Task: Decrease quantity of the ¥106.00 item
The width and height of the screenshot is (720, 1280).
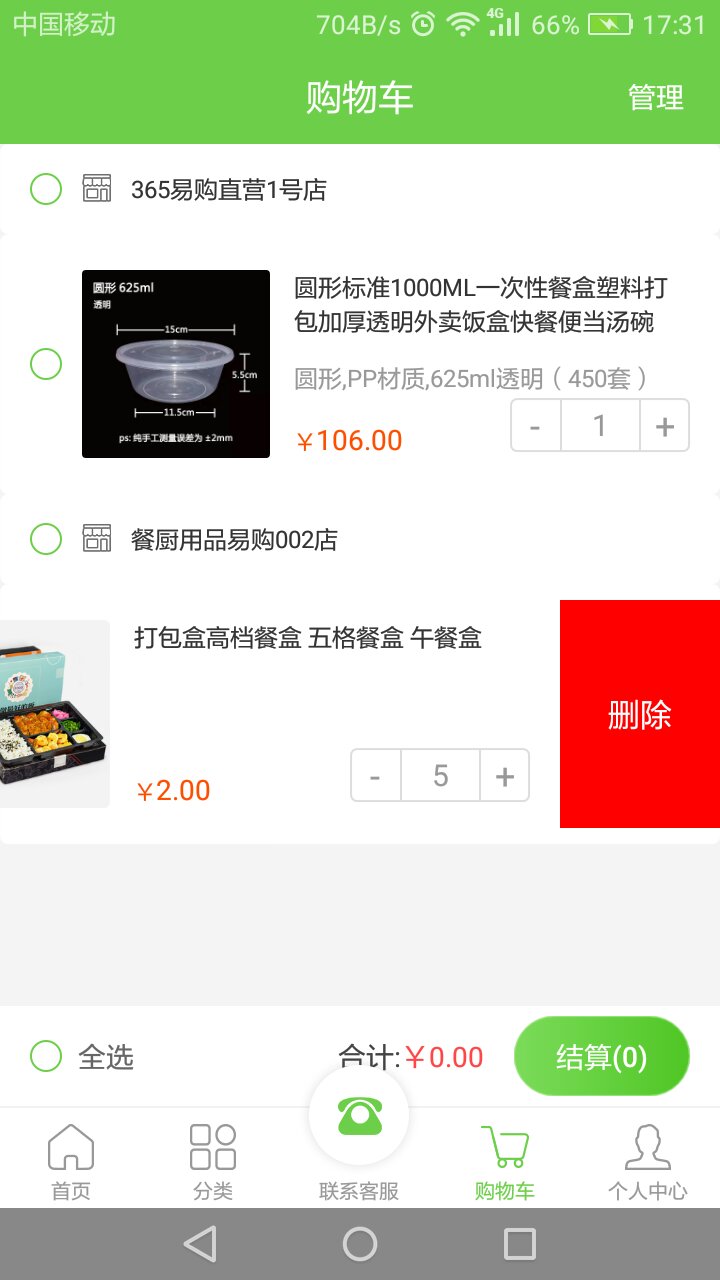Action: pos(536,426)
